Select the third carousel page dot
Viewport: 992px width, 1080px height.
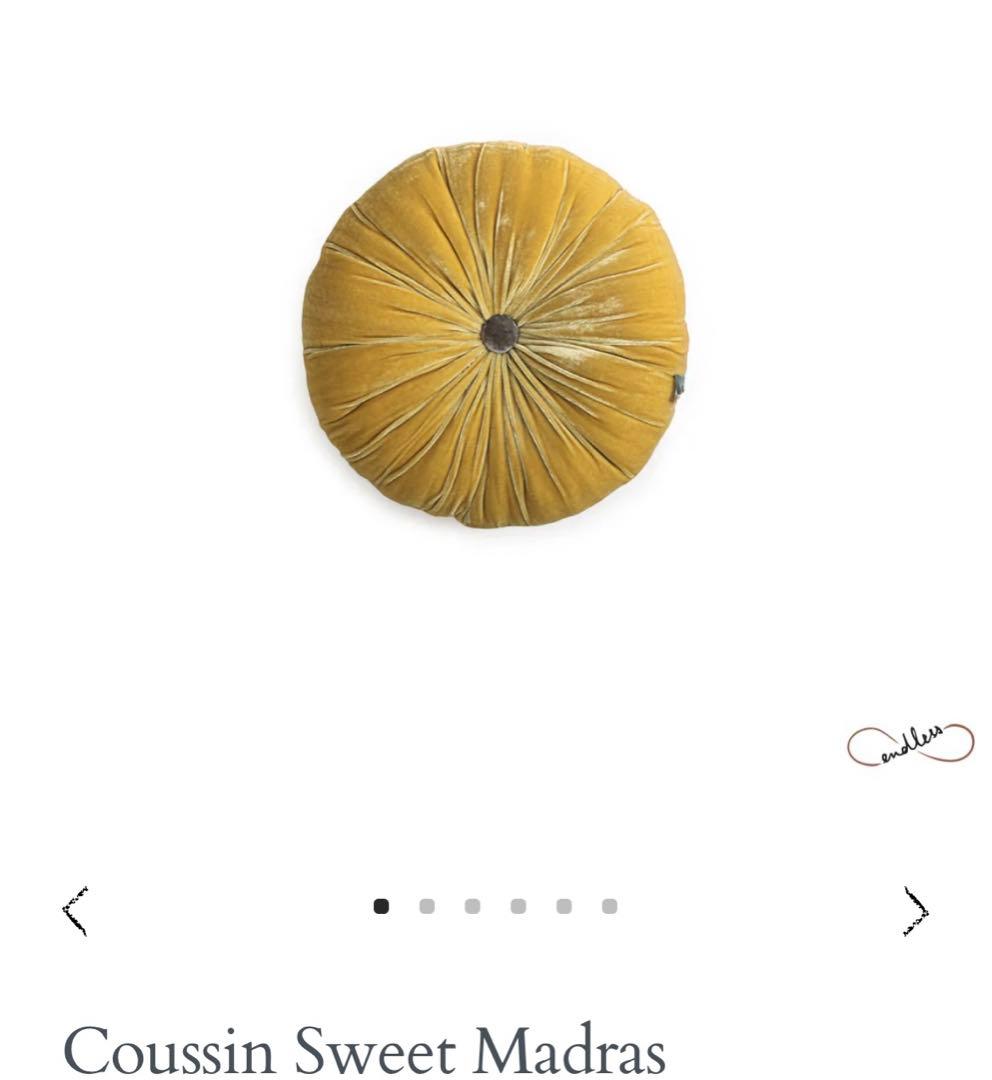[x=472, y=906]
